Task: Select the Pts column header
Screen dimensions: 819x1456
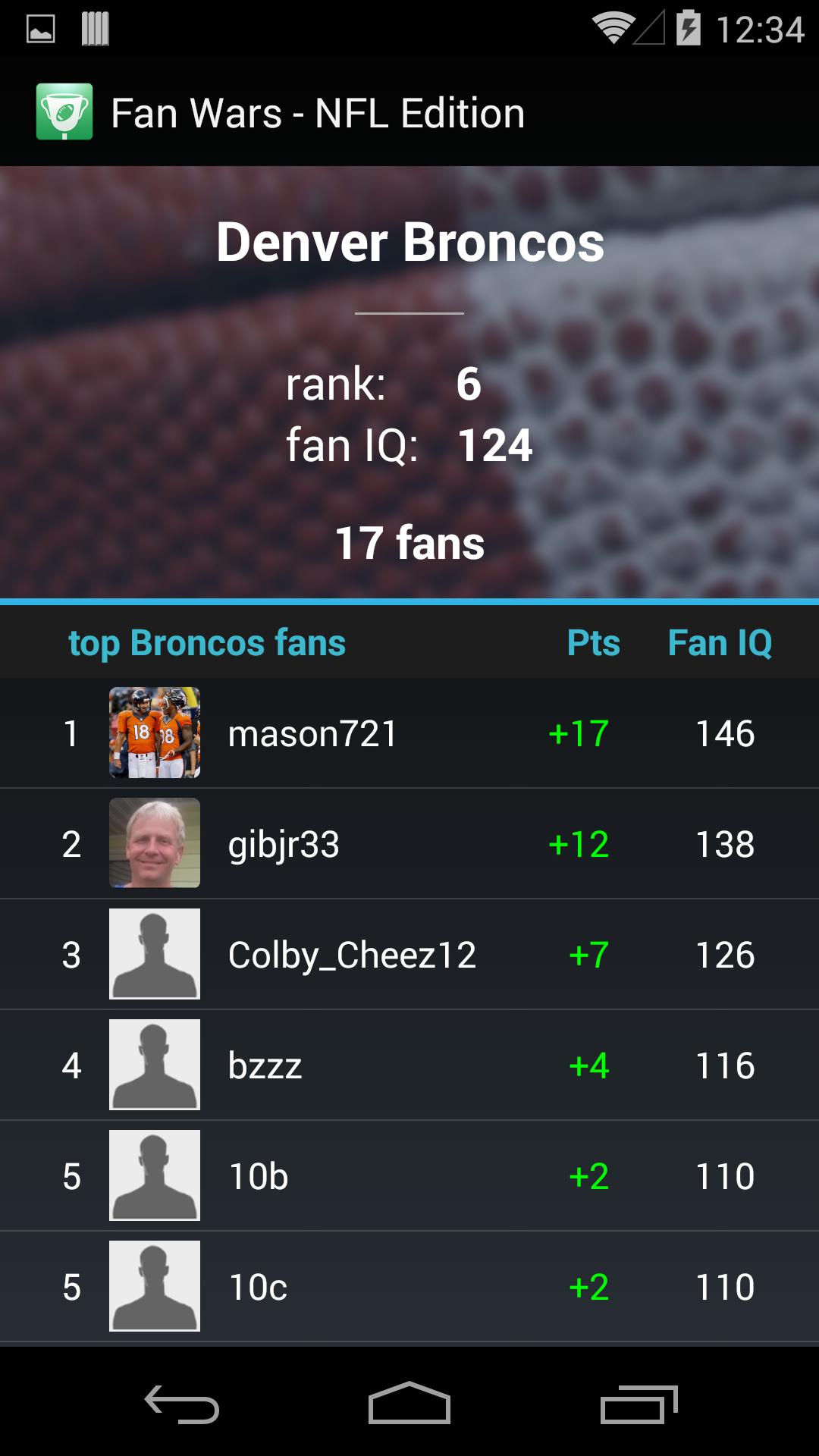Action: pos(592,642)
